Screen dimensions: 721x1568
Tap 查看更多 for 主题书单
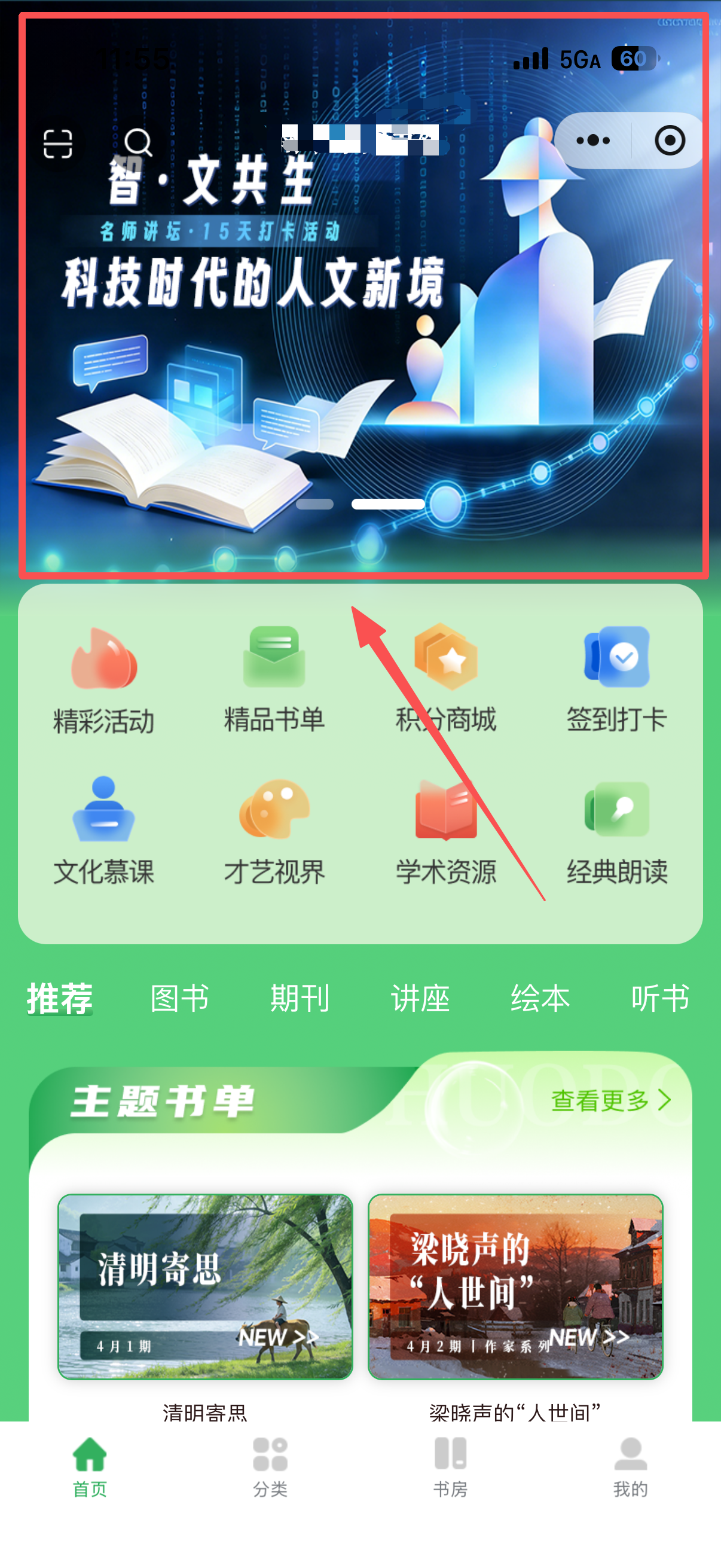coord(610,1100)
